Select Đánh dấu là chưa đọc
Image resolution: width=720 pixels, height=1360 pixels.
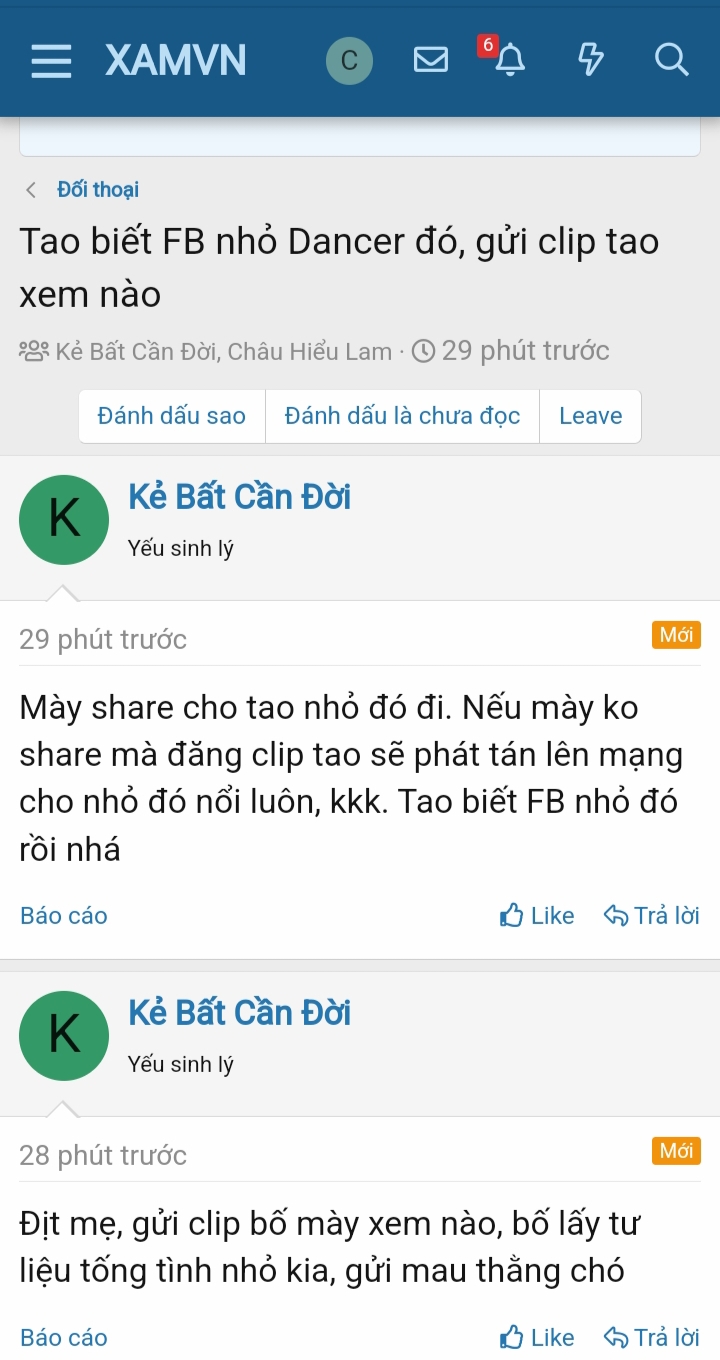click(x=402, y=416)
